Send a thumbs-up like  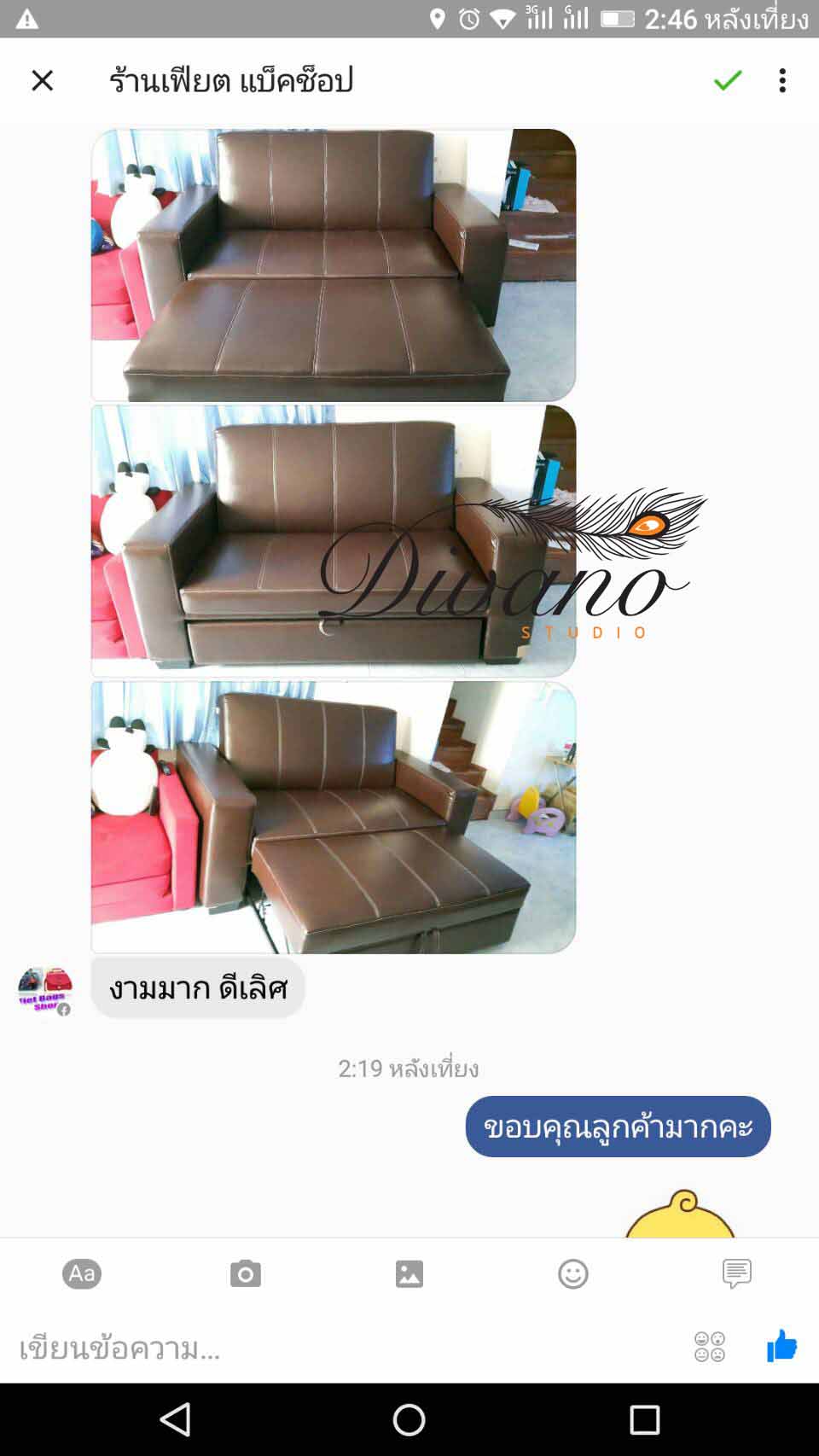(x=781, y=1346)
